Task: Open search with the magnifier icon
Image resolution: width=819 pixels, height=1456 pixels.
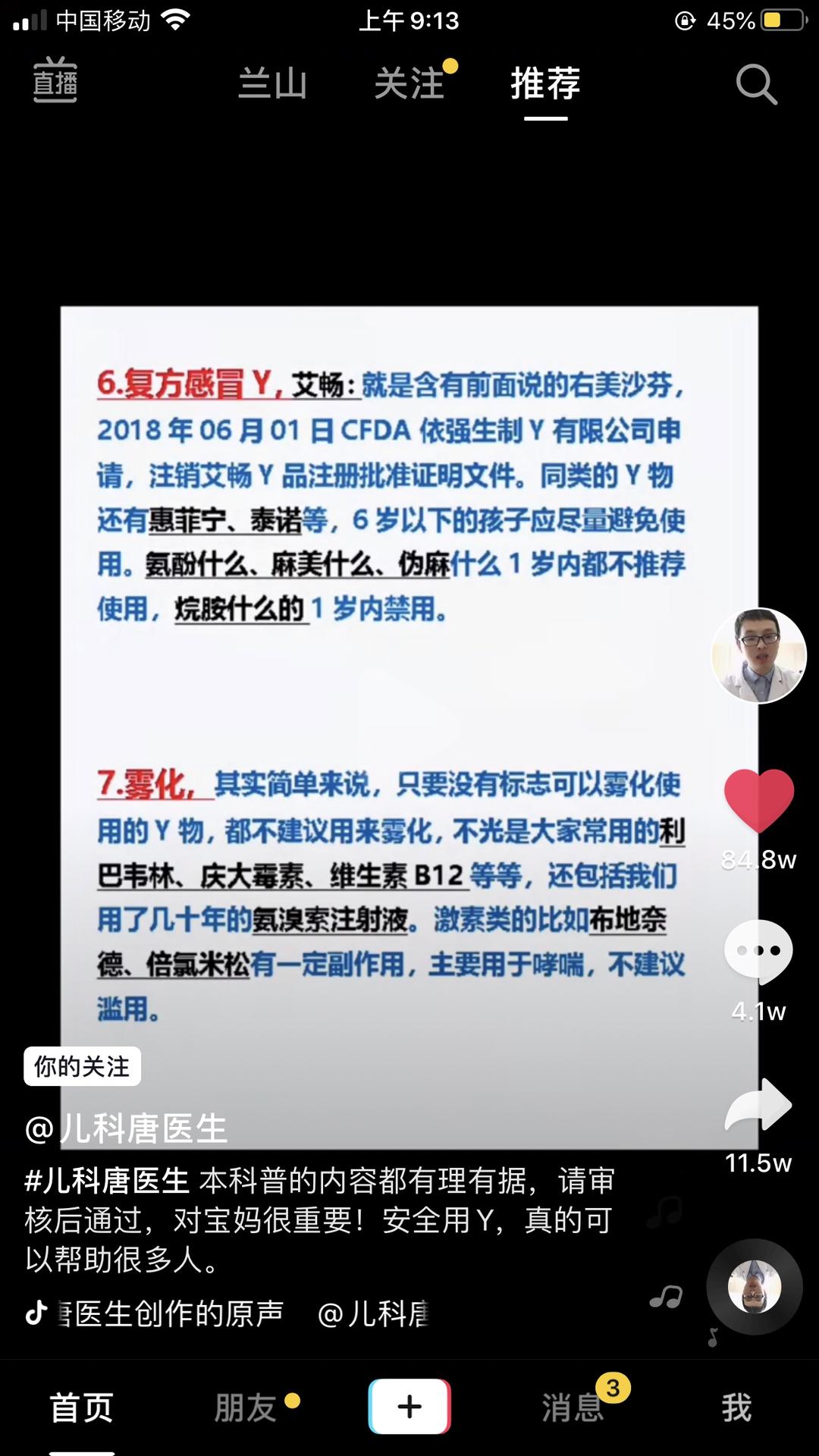Action: (755, 83)
